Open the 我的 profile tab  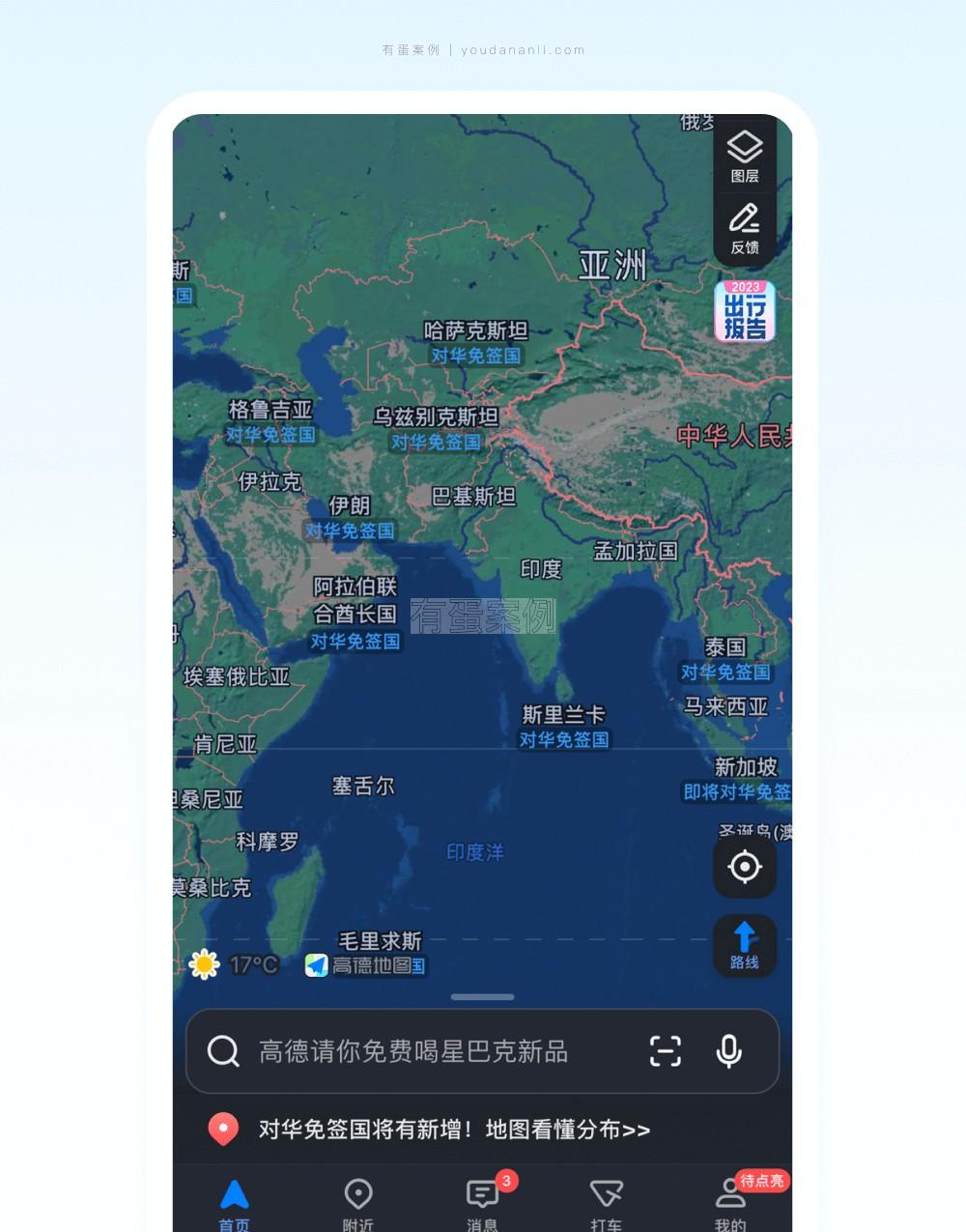click(730, 1204)
